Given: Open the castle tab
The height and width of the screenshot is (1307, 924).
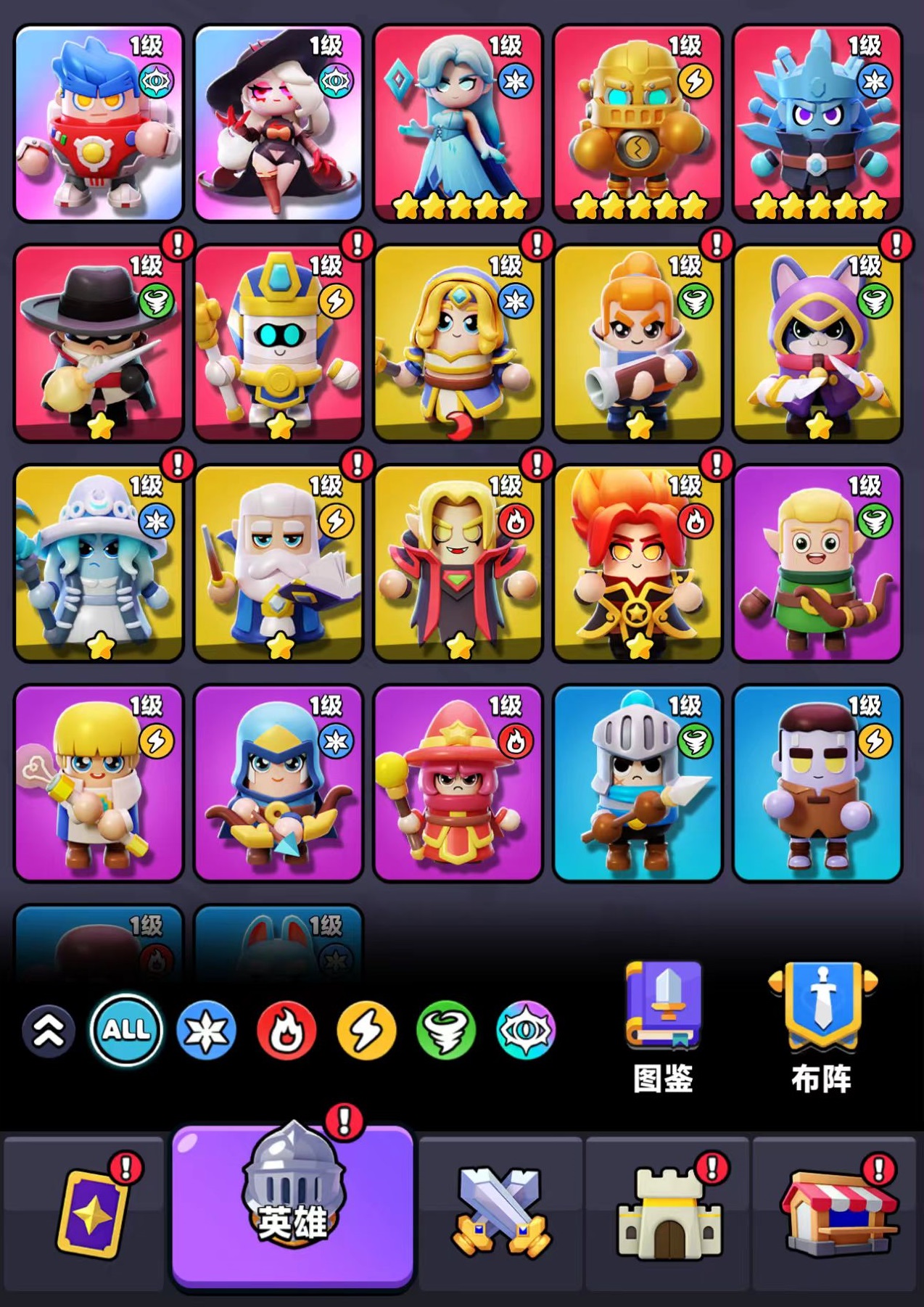Looking at the screenshot, I should (667, 1211).
